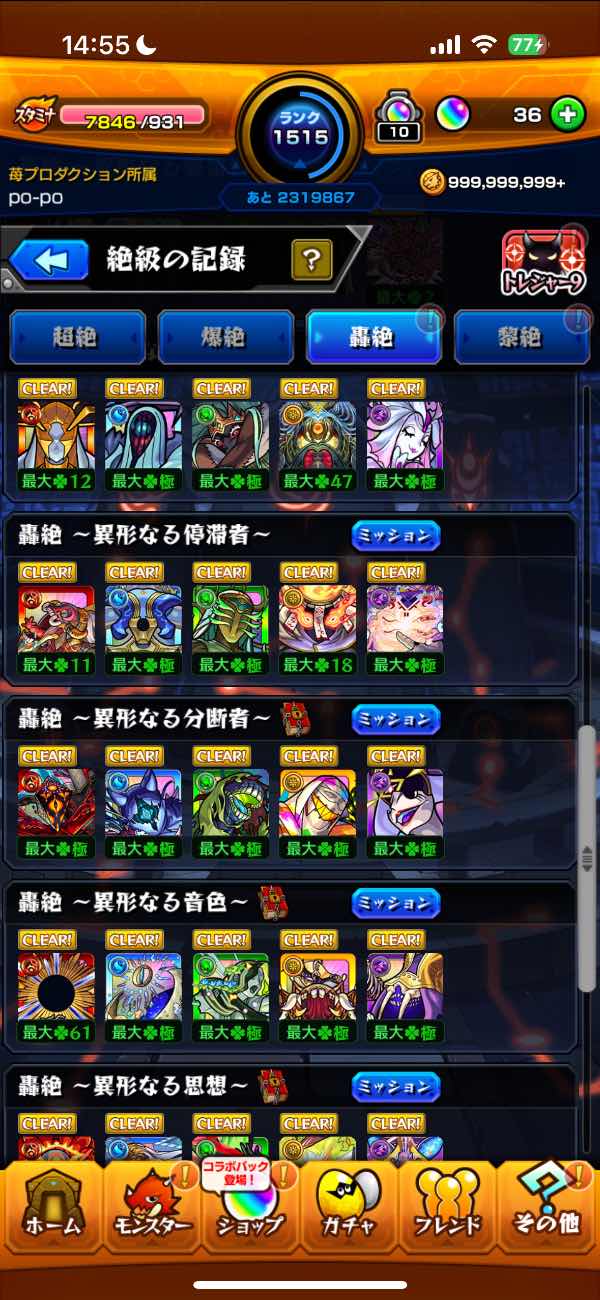Screen dimensions: 600x1300
Task: Switch to the 超絶 tab
Action: 77,337
